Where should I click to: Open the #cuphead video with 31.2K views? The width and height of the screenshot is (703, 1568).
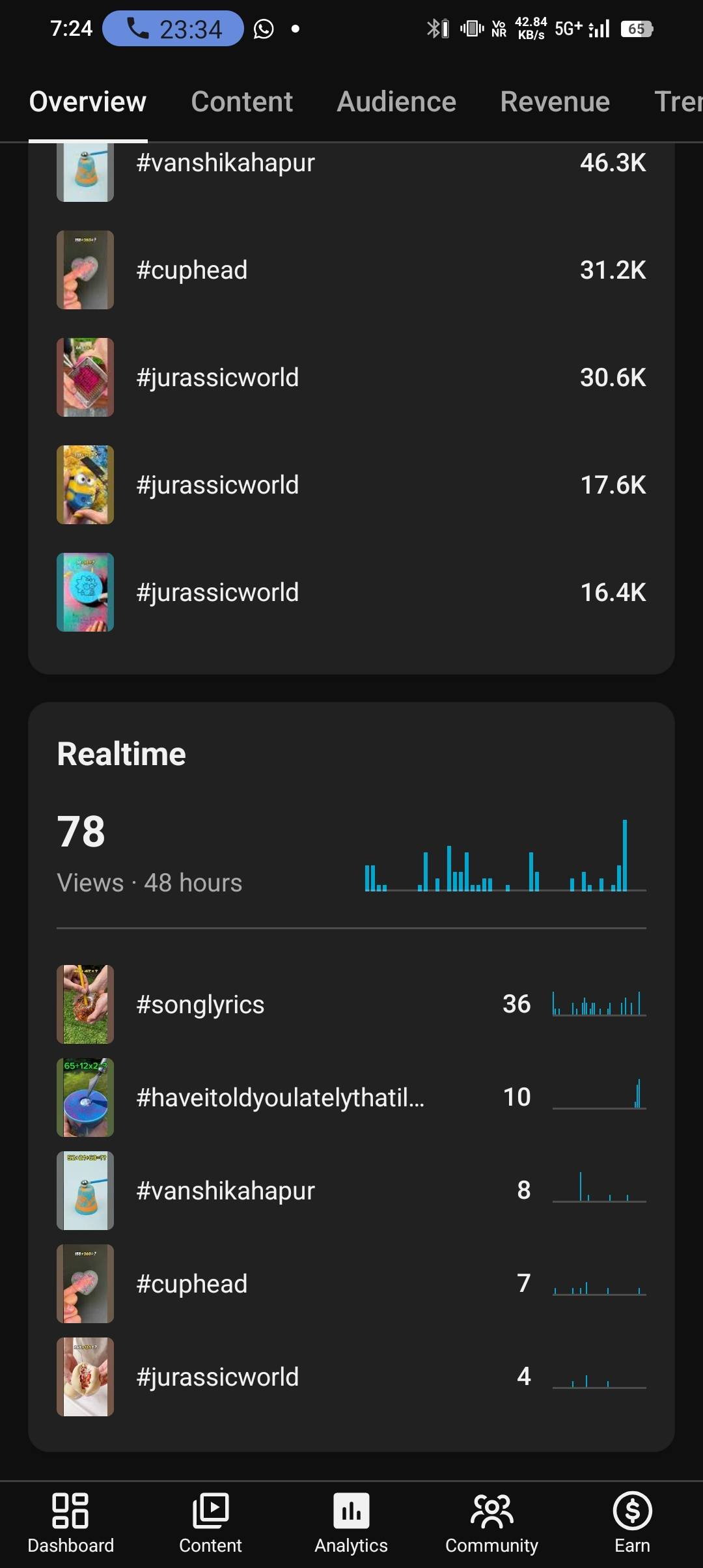coord(351,270)
